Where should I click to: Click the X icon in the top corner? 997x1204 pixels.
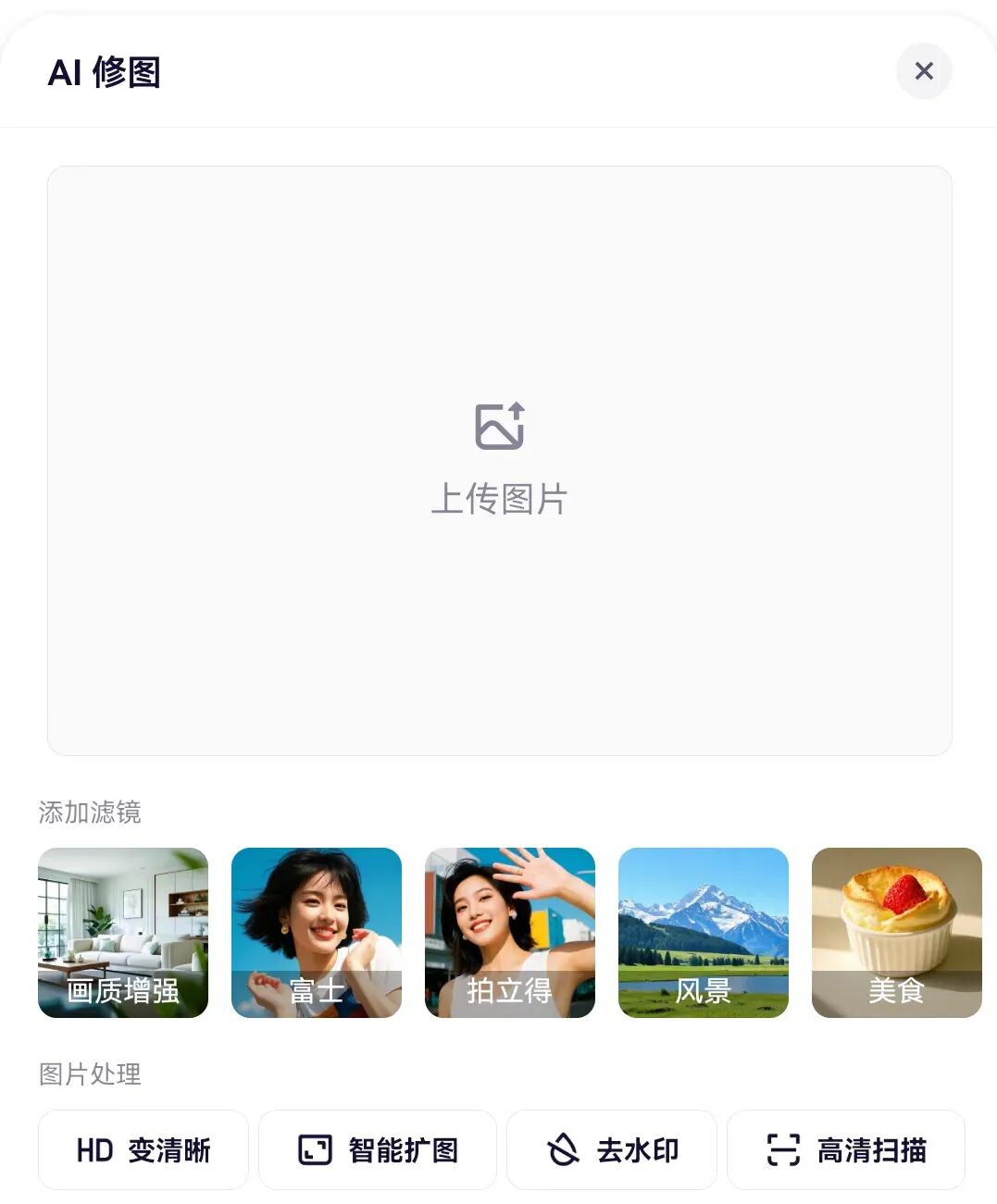click(923, 70)
